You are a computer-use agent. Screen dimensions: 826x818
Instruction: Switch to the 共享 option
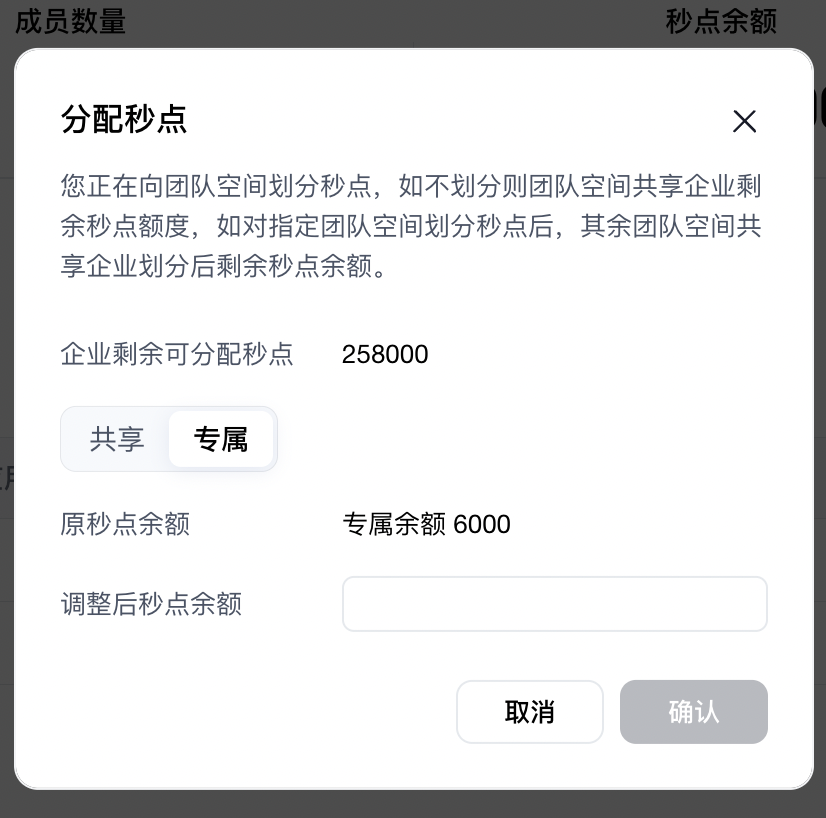click(117, 439)
